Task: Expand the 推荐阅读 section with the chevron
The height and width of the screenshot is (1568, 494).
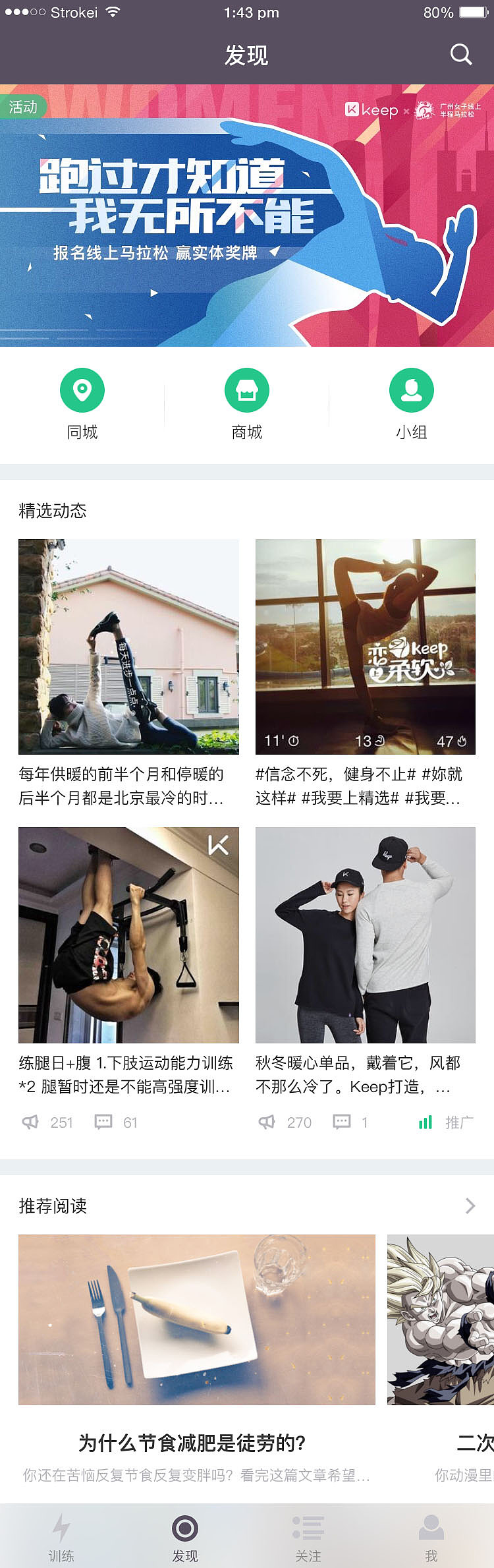Action: 470,1205
